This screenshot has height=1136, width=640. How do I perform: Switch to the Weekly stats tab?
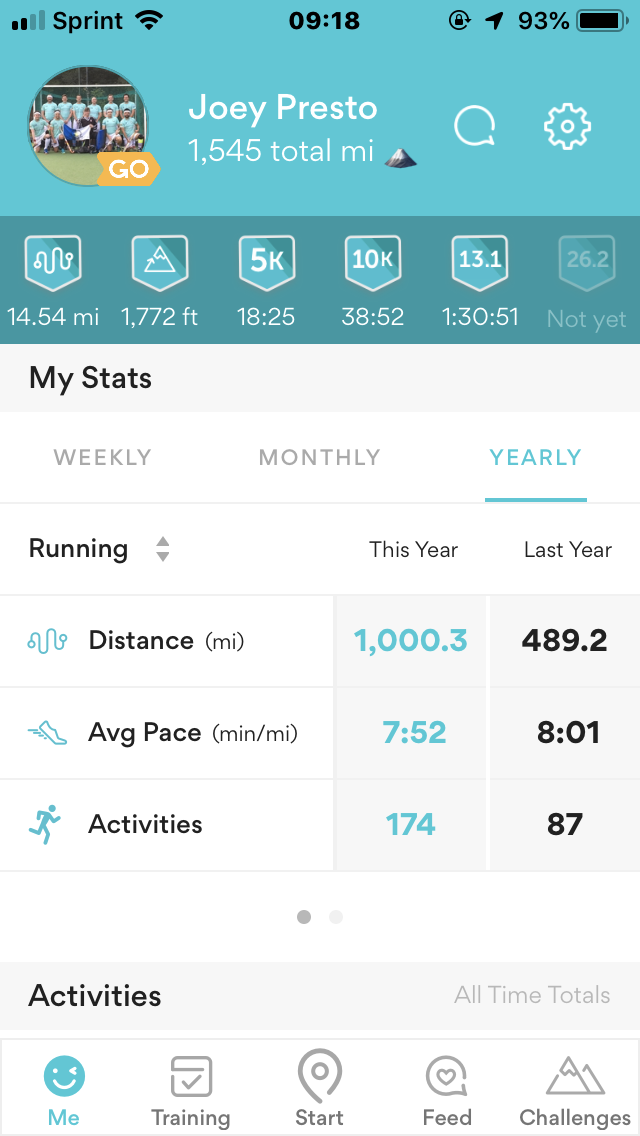click(x=102, y=458)
